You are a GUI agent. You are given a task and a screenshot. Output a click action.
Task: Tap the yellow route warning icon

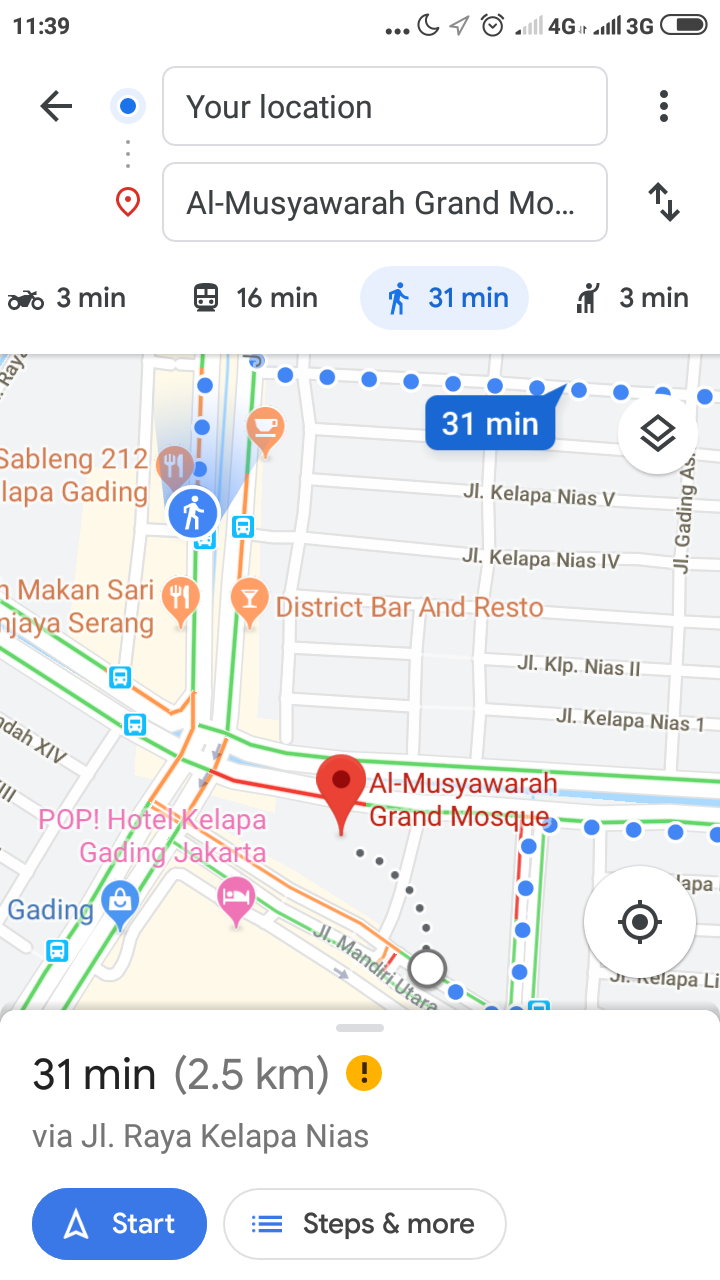pyautogui.click(x=364, y=1072)
